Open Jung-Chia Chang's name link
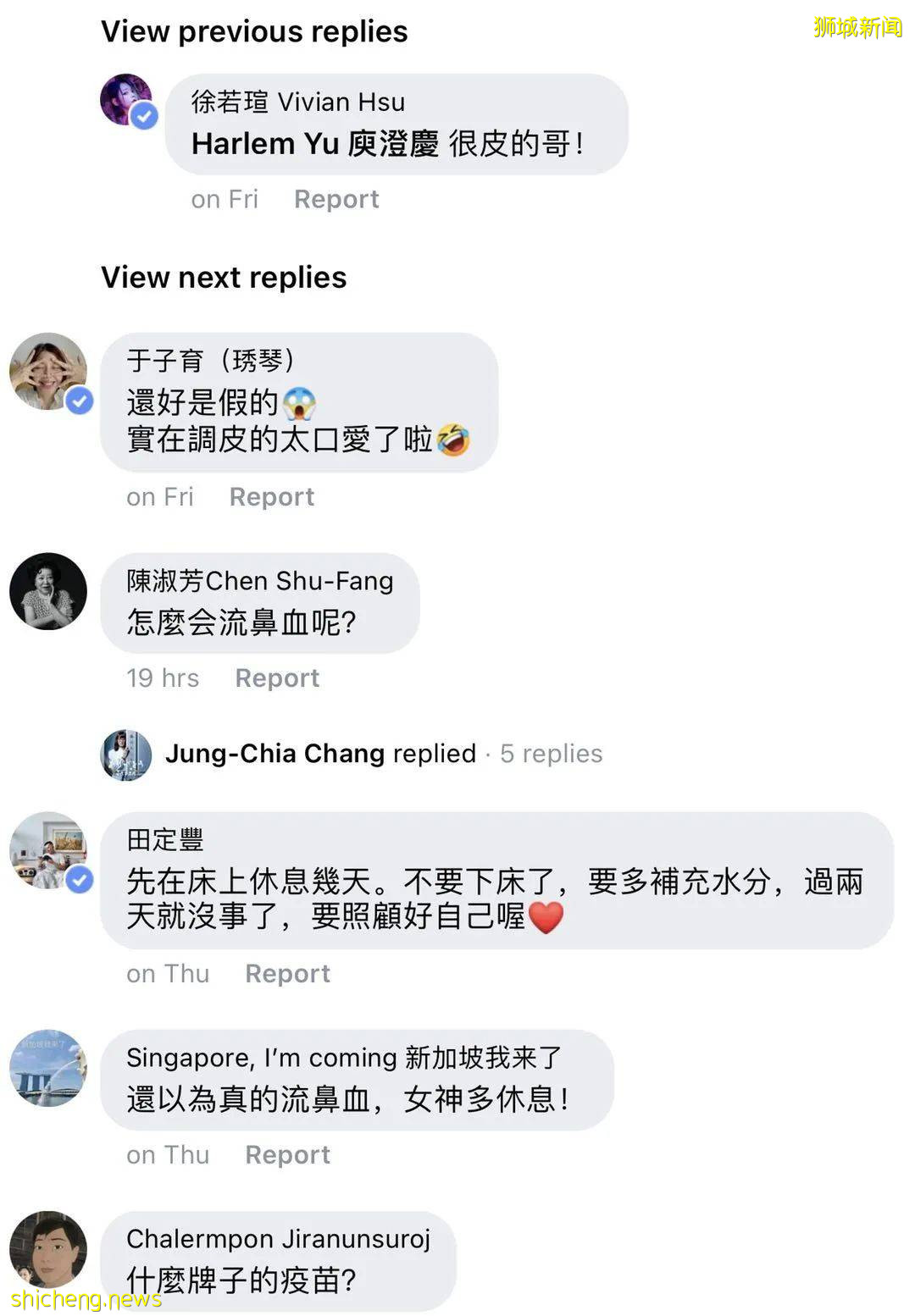This screenshot has height=1316, width=915. [274, 753]
